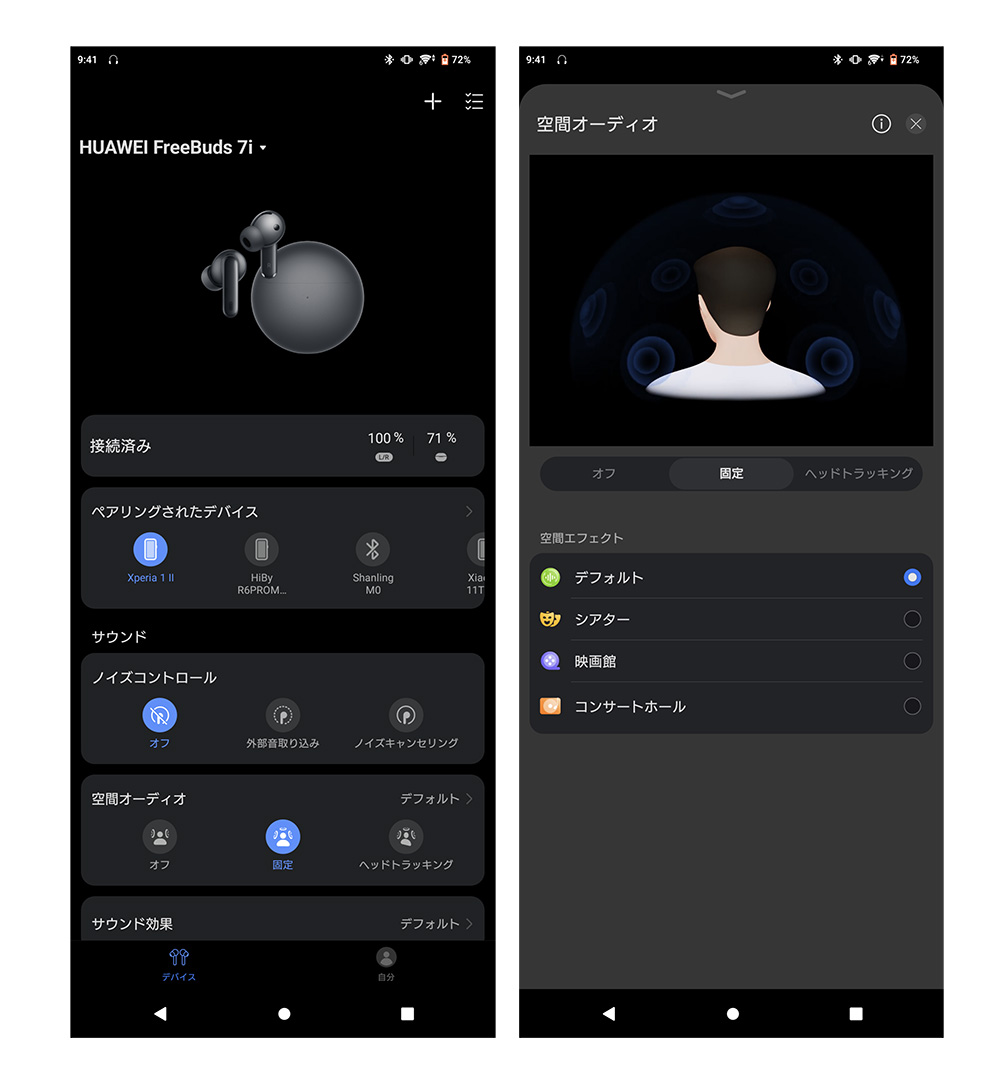Add a new device with plus icon
The image size is (1000, 1073).
coord(432,101)
